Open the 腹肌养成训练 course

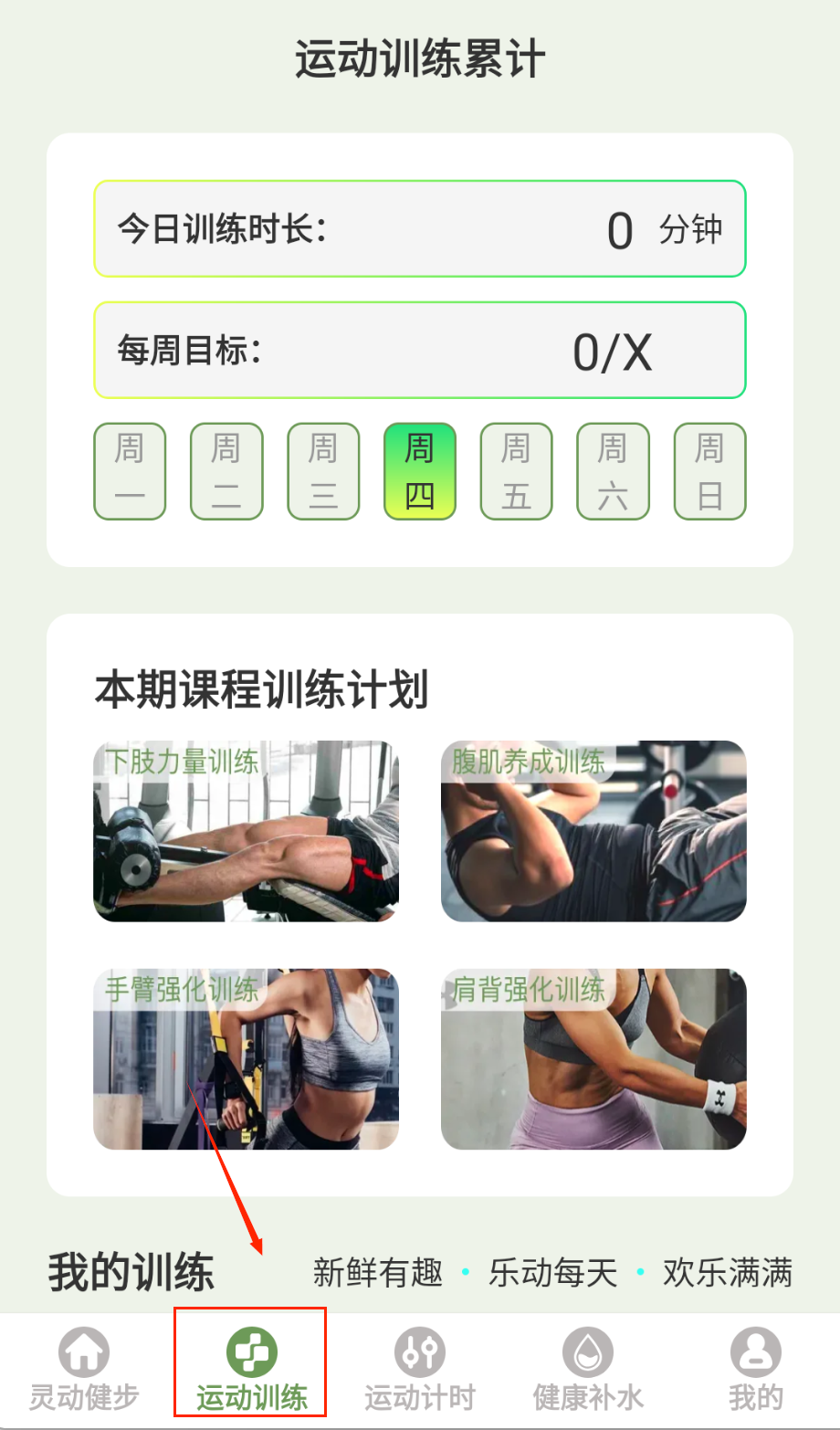[593, 831]
